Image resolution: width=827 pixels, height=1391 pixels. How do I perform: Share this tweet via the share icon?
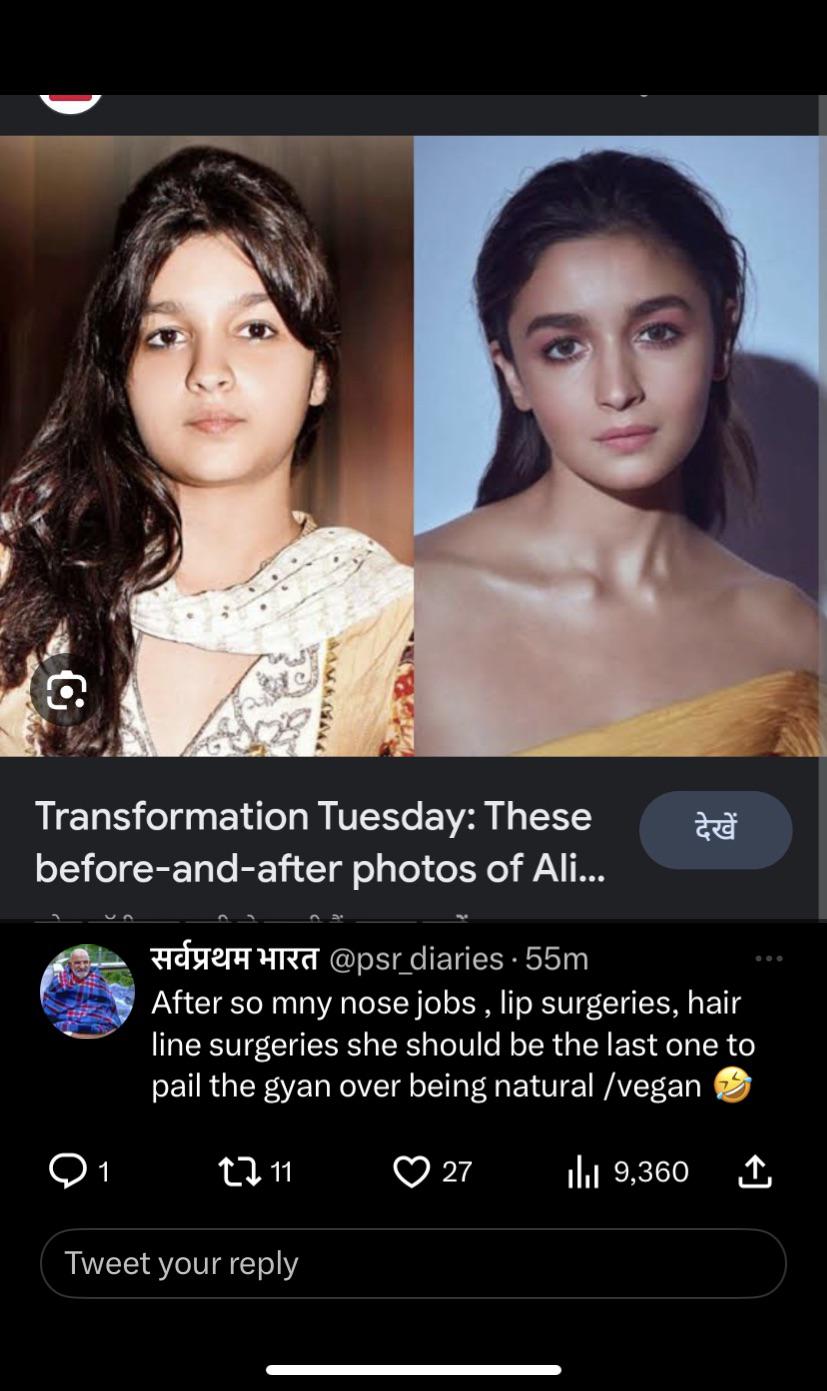pos(755,1171)
